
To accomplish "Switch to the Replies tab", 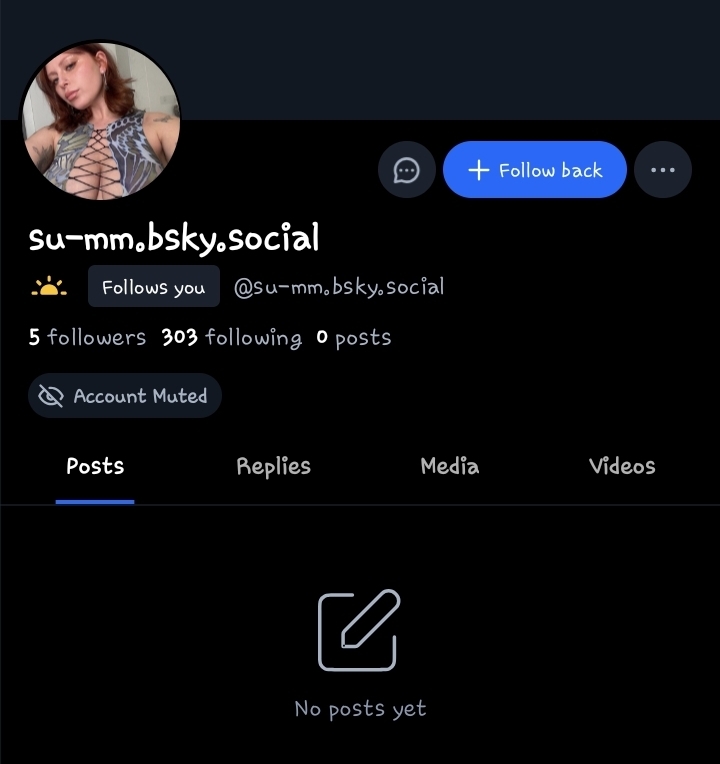I will (x=273, y=466).
